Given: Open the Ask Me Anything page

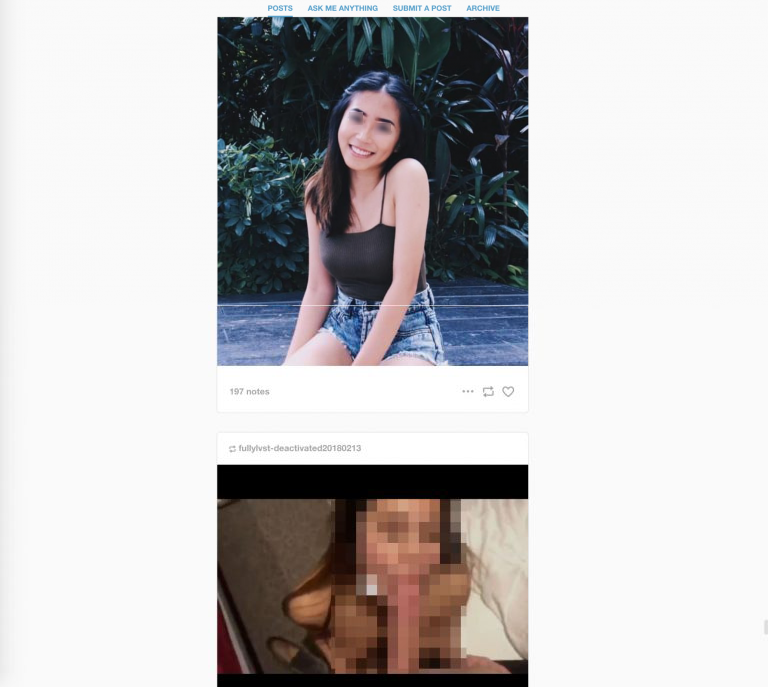Looking at the screenshot, I should 342,8.
